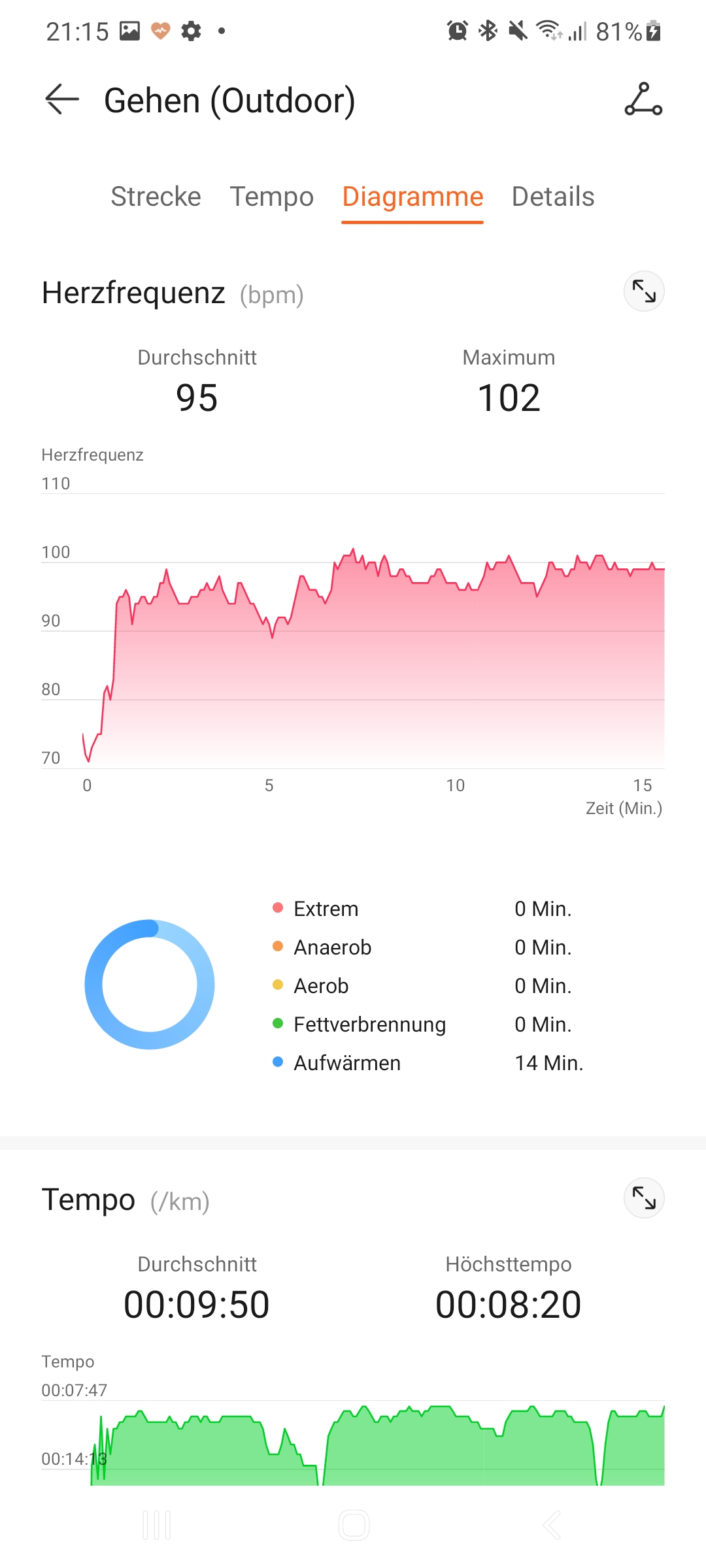This screenshot has width=706, height=1568.
Task: Open the Details tab
Action: 553,197
